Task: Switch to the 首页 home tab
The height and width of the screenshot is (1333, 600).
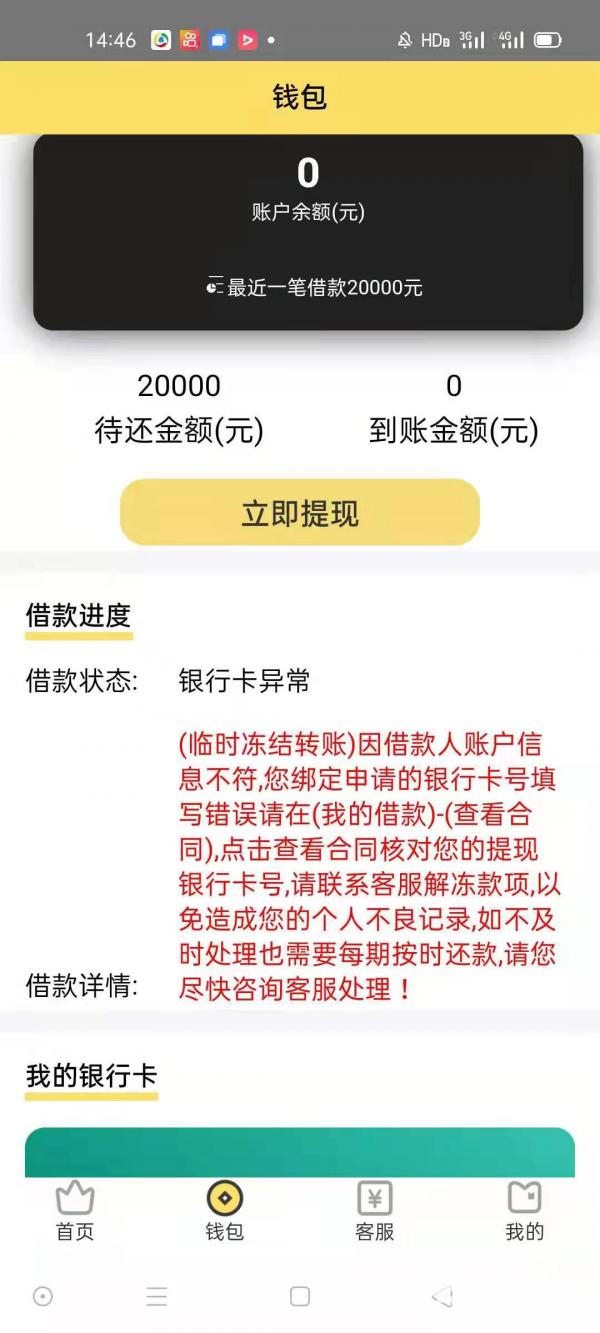Action: click(x=75, y=1211)
